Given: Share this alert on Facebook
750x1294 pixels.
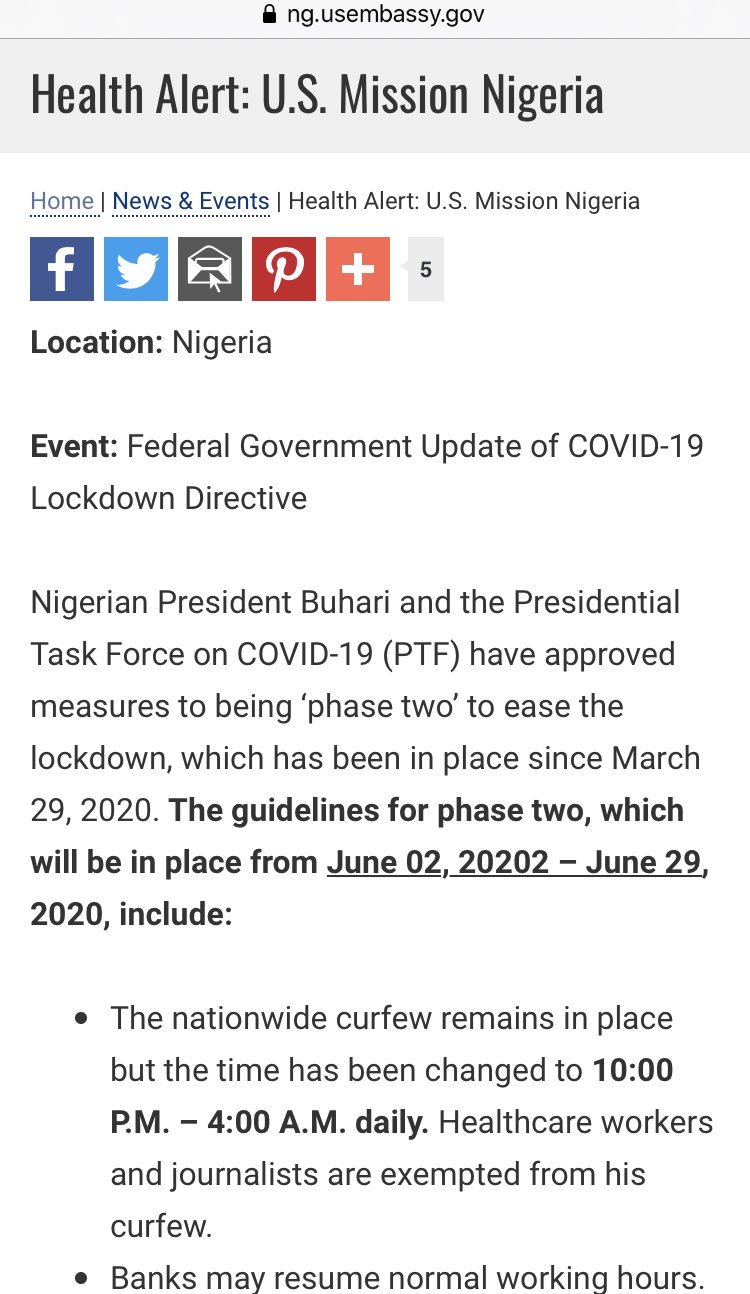Looking at the screenshot, I should (x=62, y=269).
